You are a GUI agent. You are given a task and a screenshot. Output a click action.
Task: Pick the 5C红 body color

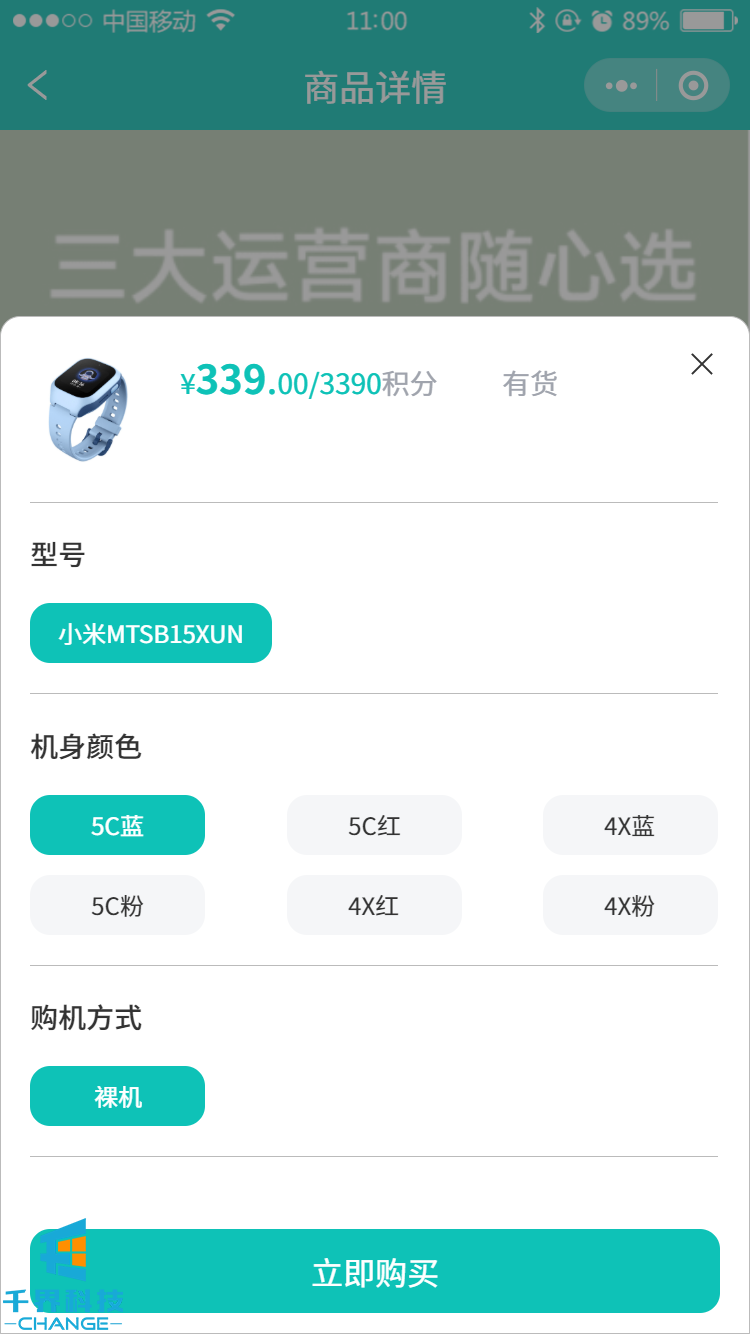(374, 825)
